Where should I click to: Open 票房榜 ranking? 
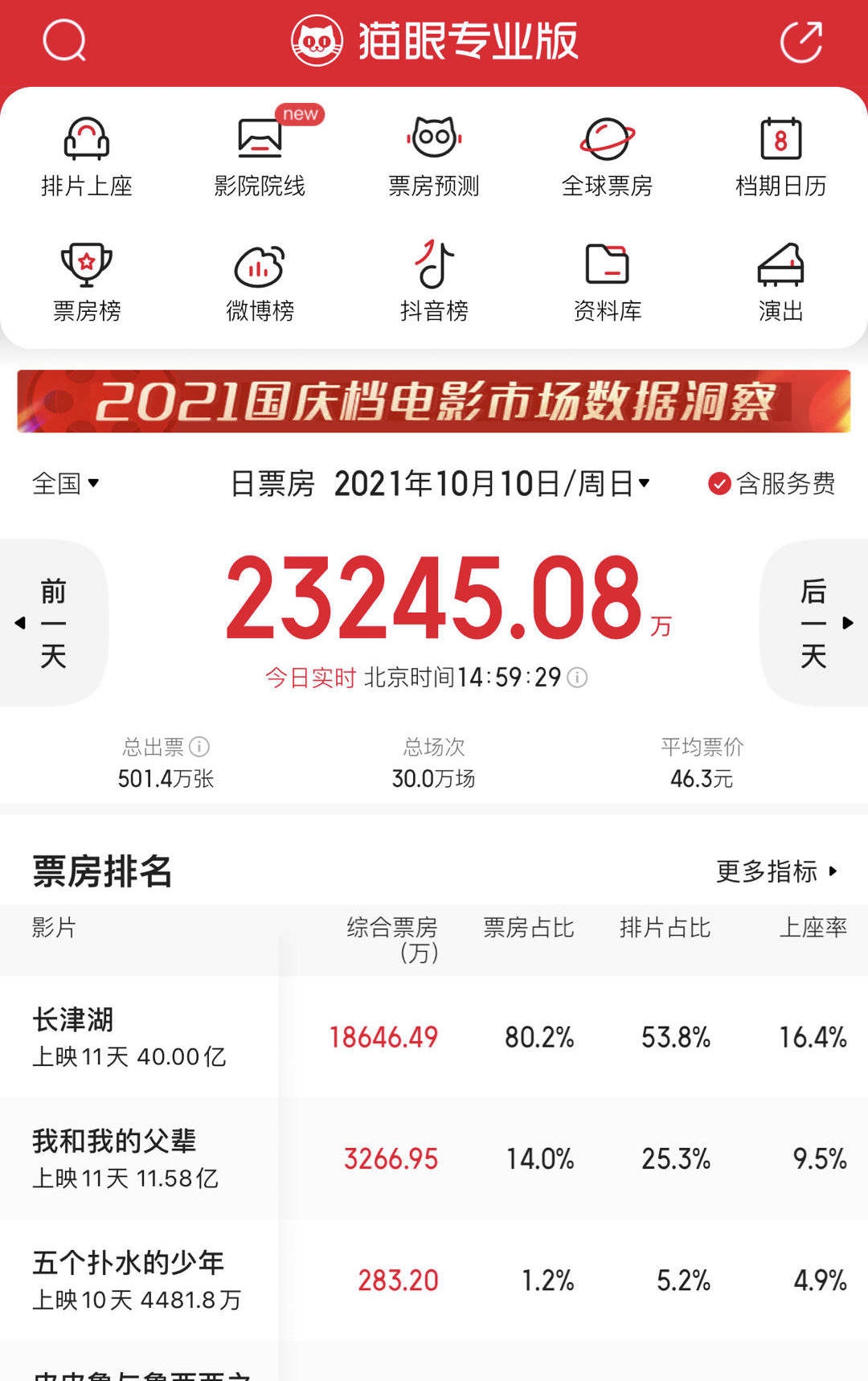87,282
